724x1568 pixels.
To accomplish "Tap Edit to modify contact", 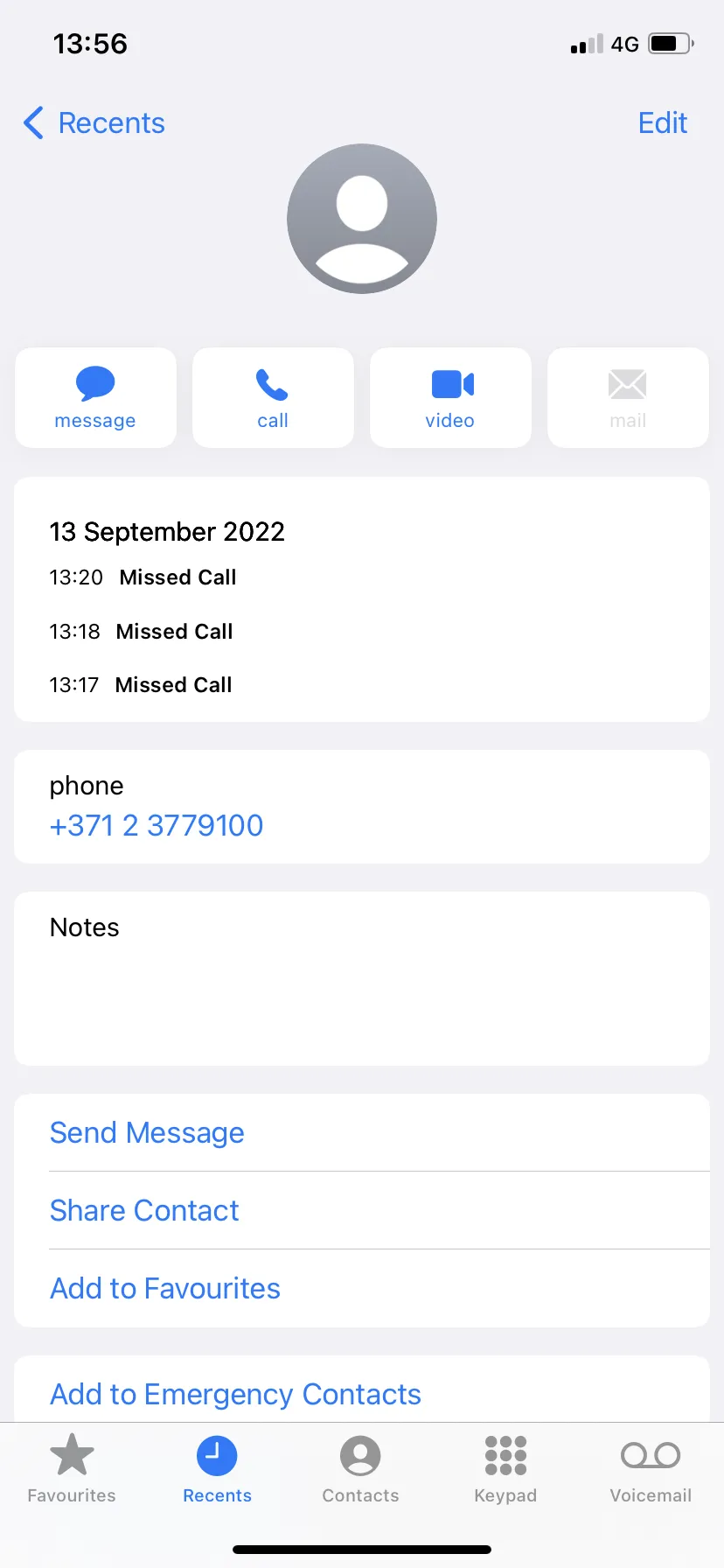I will click(x=662, y=123).
